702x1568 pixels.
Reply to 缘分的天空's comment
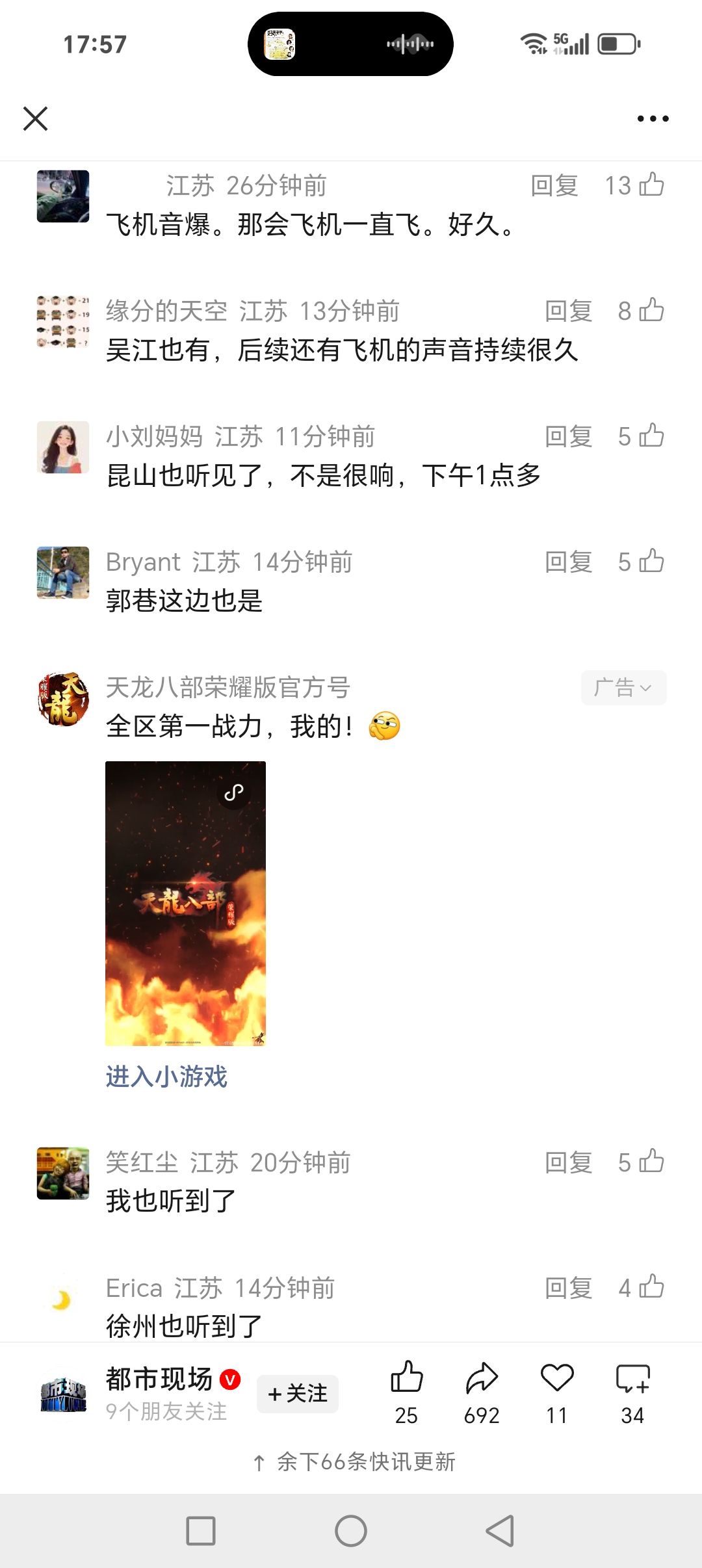pyautogui.click(x=568, y=311)
